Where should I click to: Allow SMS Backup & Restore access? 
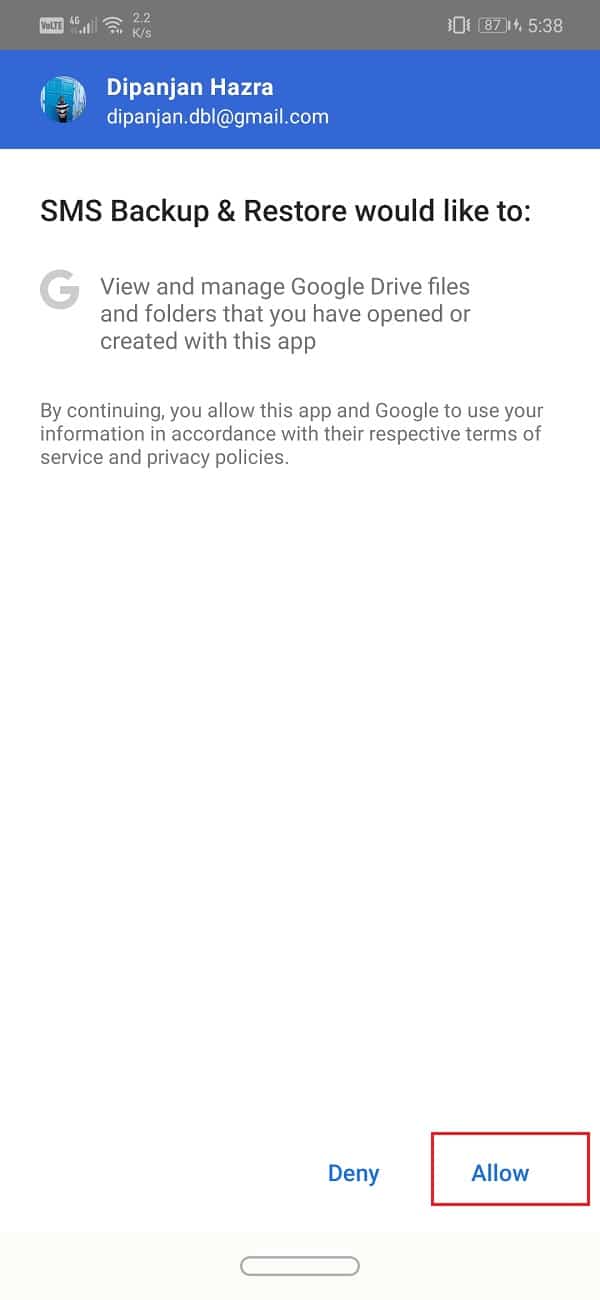click(x=500, y=1173)
